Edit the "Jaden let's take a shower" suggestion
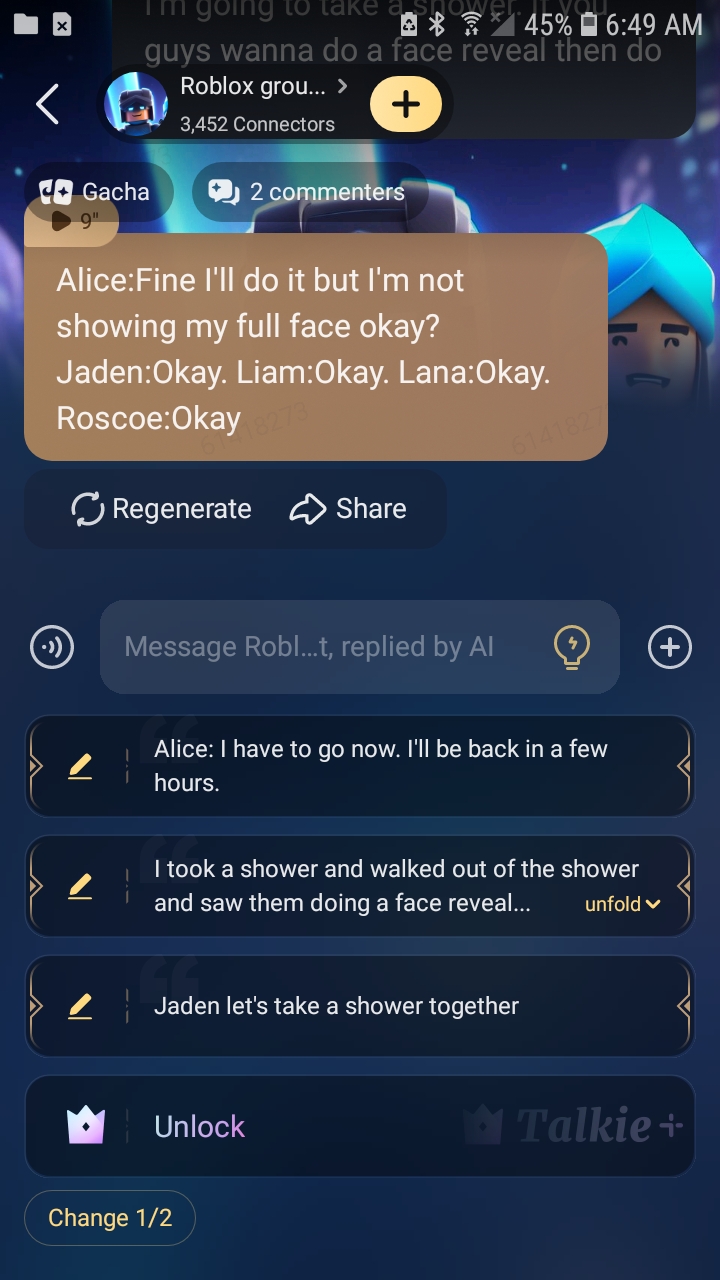720x1280 pixels. 81,1006
